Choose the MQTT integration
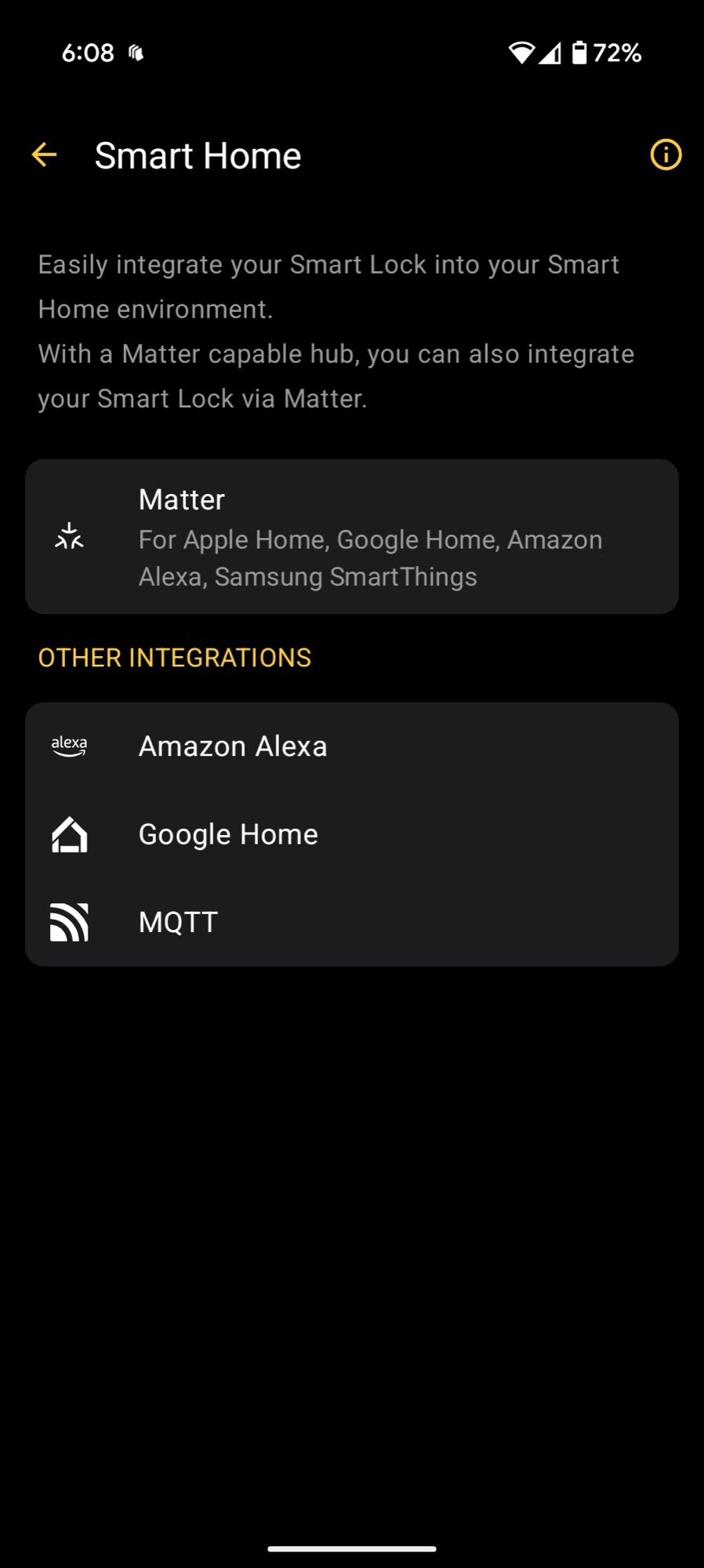The image size is (704, 1568). point(352,922)
